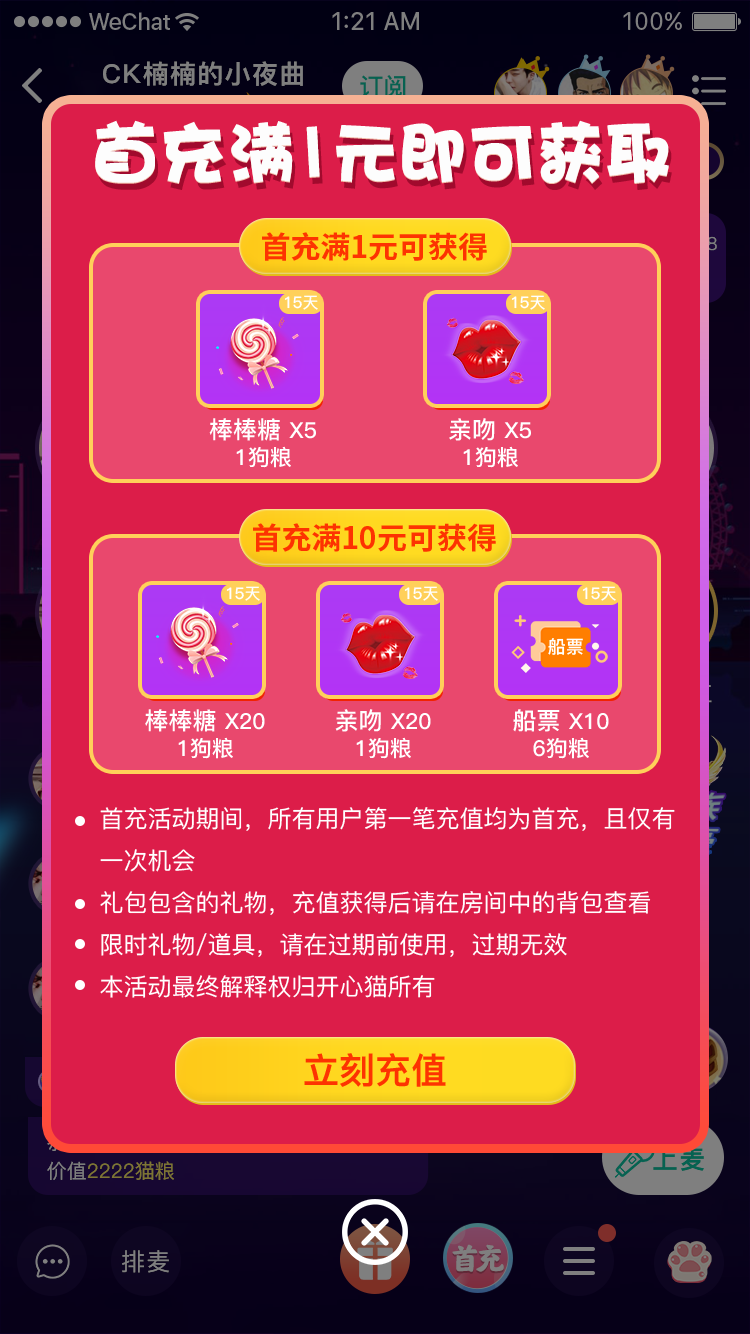Dismiss the first-recharge popup with the X
750x1334 pixels.
tap(375, 1232)
